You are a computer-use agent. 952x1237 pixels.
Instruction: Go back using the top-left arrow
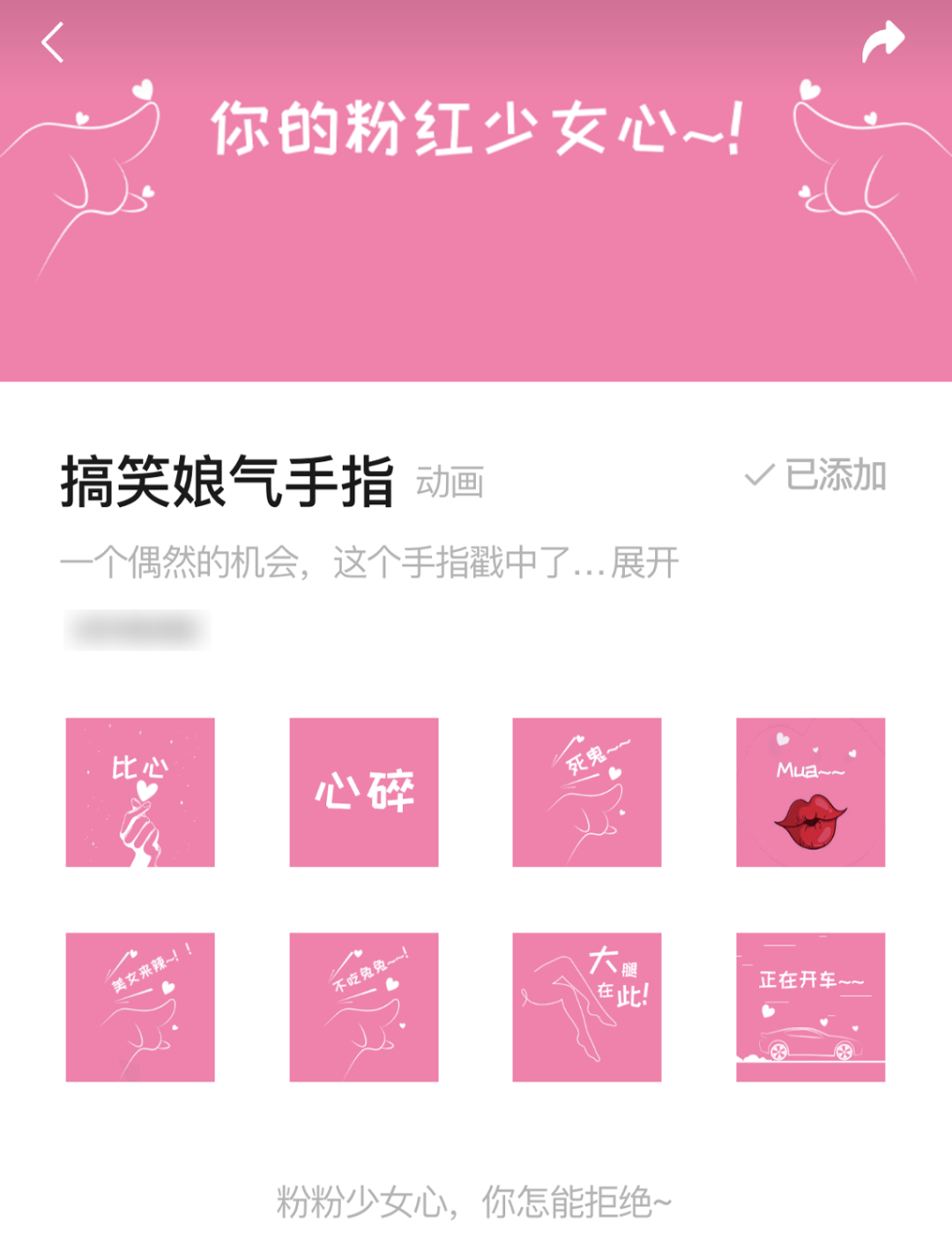click(53, 42)
